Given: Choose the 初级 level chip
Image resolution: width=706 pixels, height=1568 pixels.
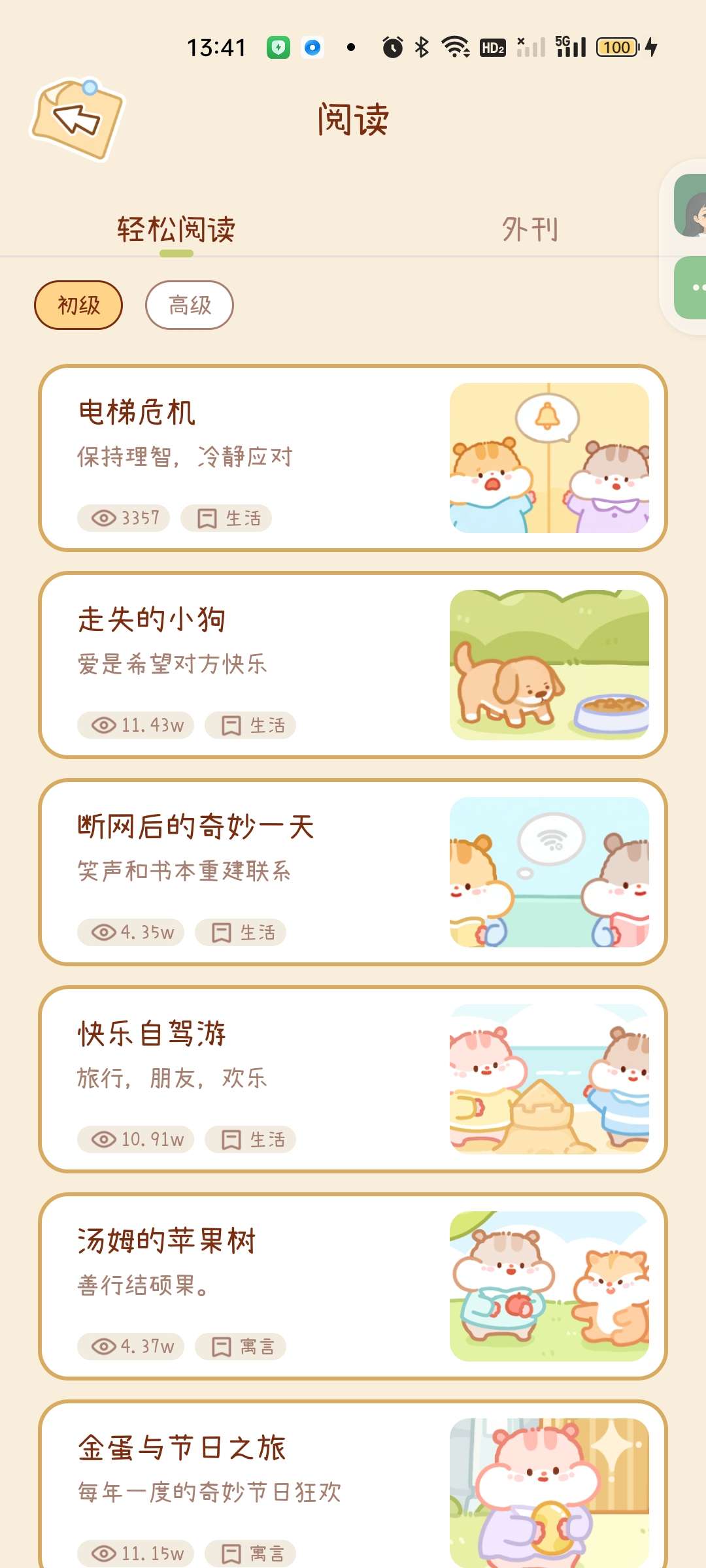Looking at the screenshot, I should click(x=78, y=305).
